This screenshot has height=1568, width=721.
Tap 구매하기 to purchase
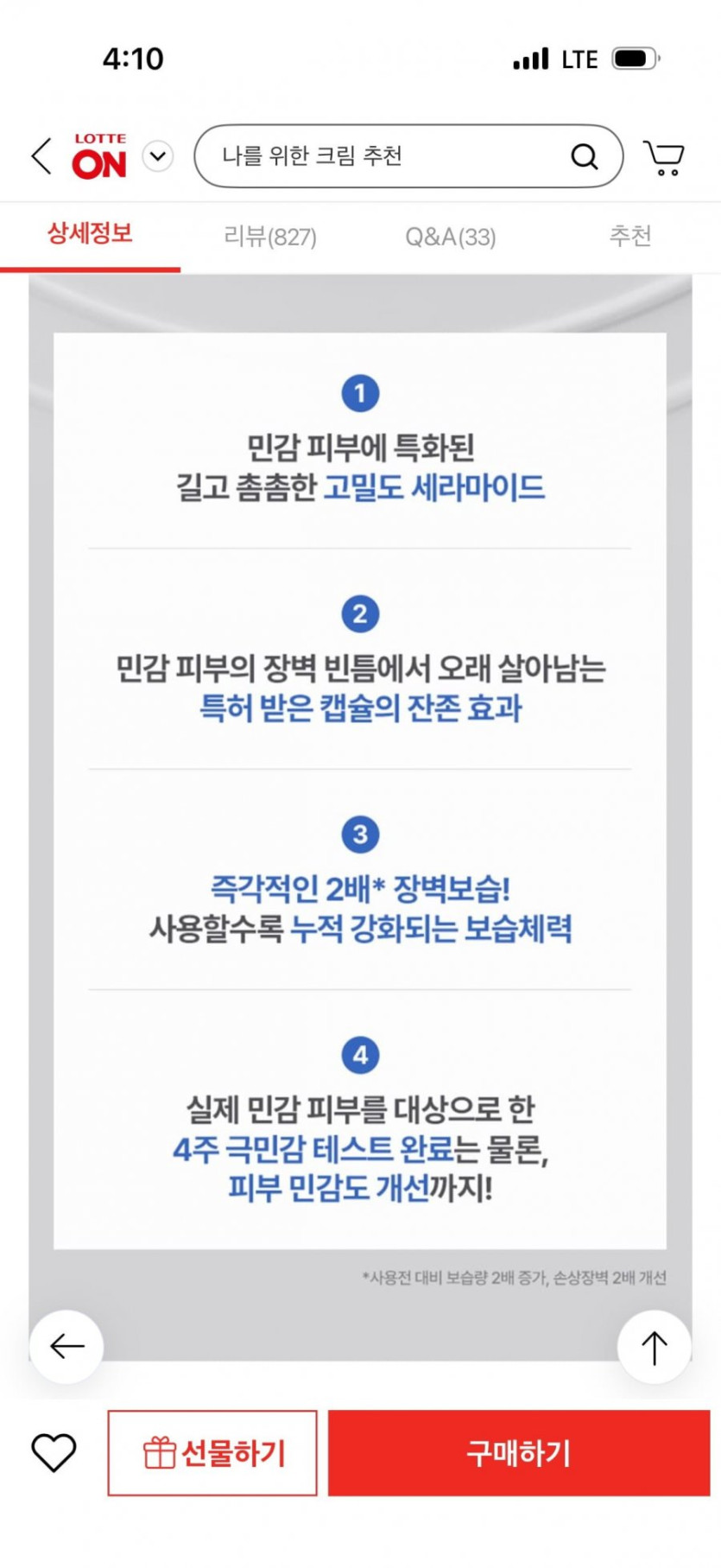(518, 1452)
